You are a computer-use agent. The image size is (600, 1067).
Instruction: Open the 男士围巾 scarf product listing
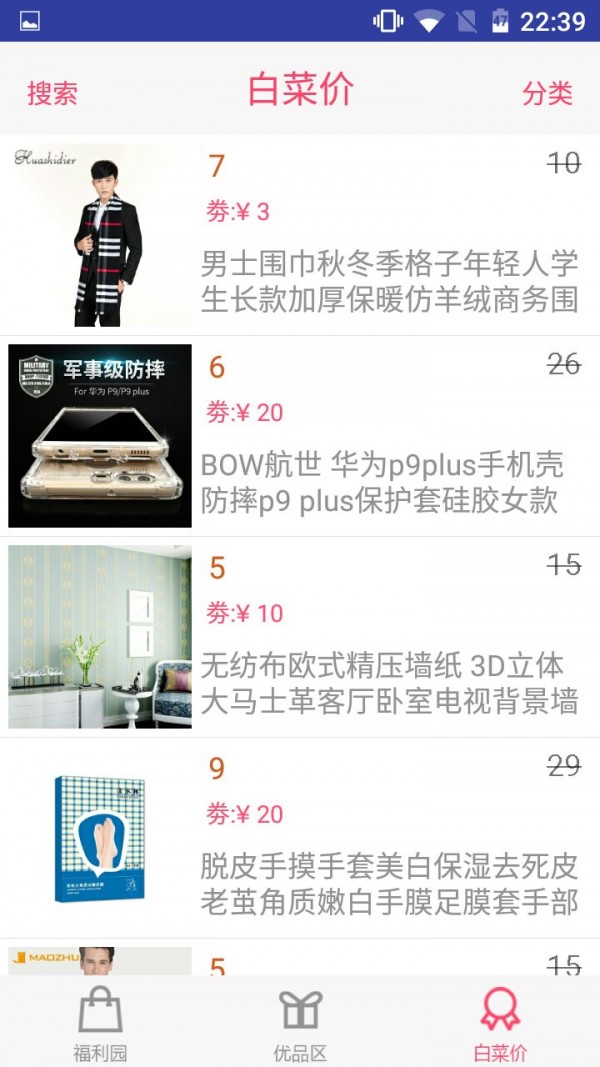pos(389,281)
